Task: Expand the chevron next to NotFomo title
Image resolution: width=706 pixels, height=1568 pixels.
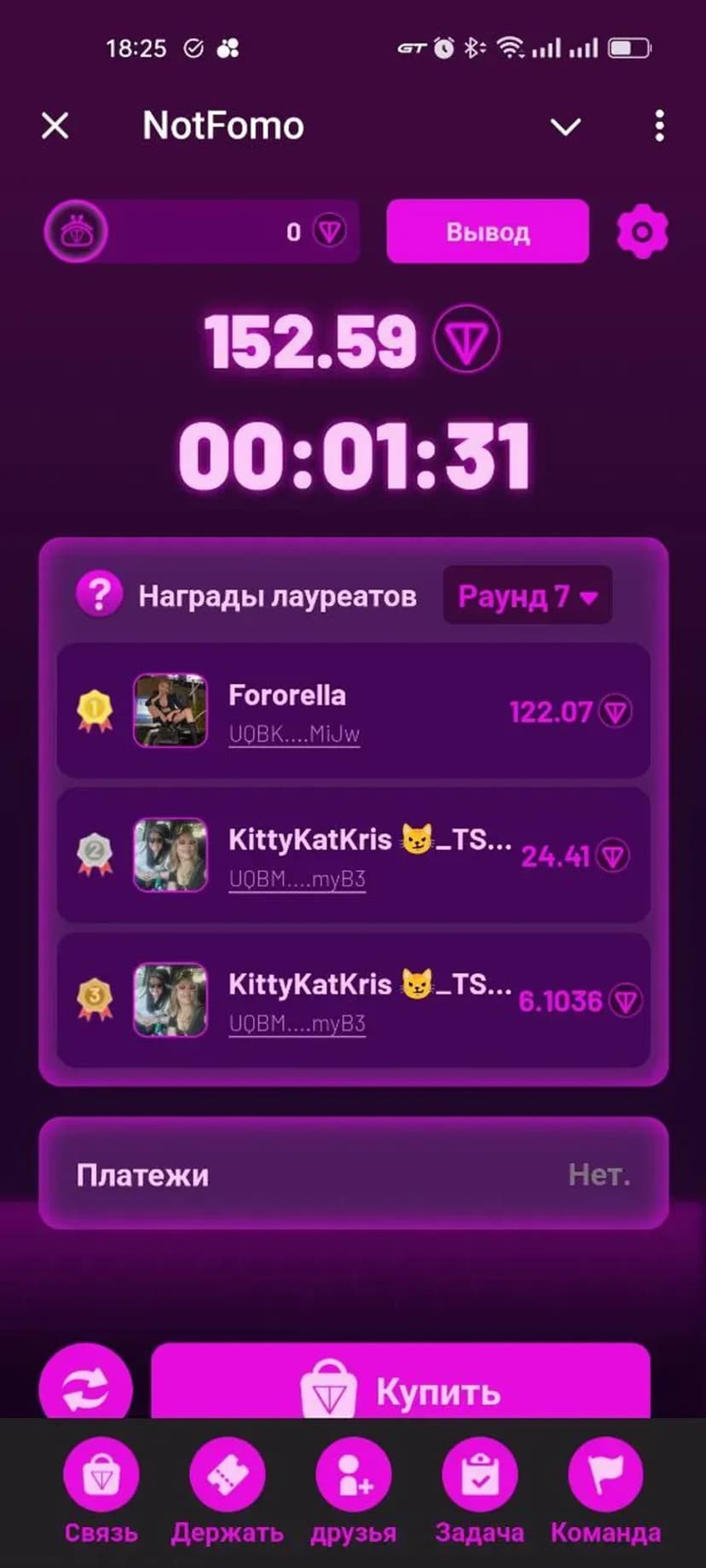Action: pos(565,127)
